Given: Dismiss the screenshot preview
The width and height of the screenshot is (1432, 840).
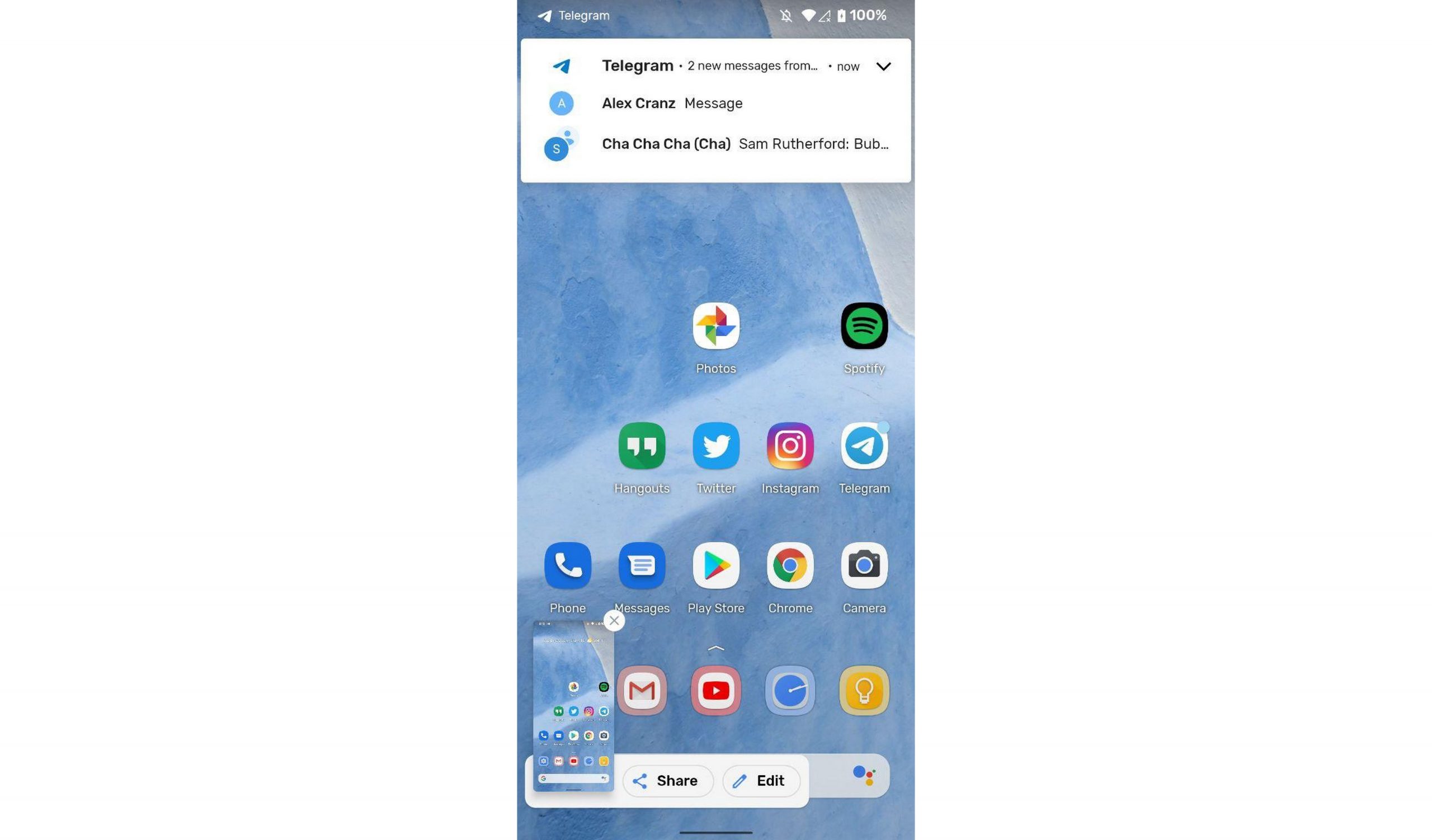Looking at the screenshot, I should tap(614, 621).
